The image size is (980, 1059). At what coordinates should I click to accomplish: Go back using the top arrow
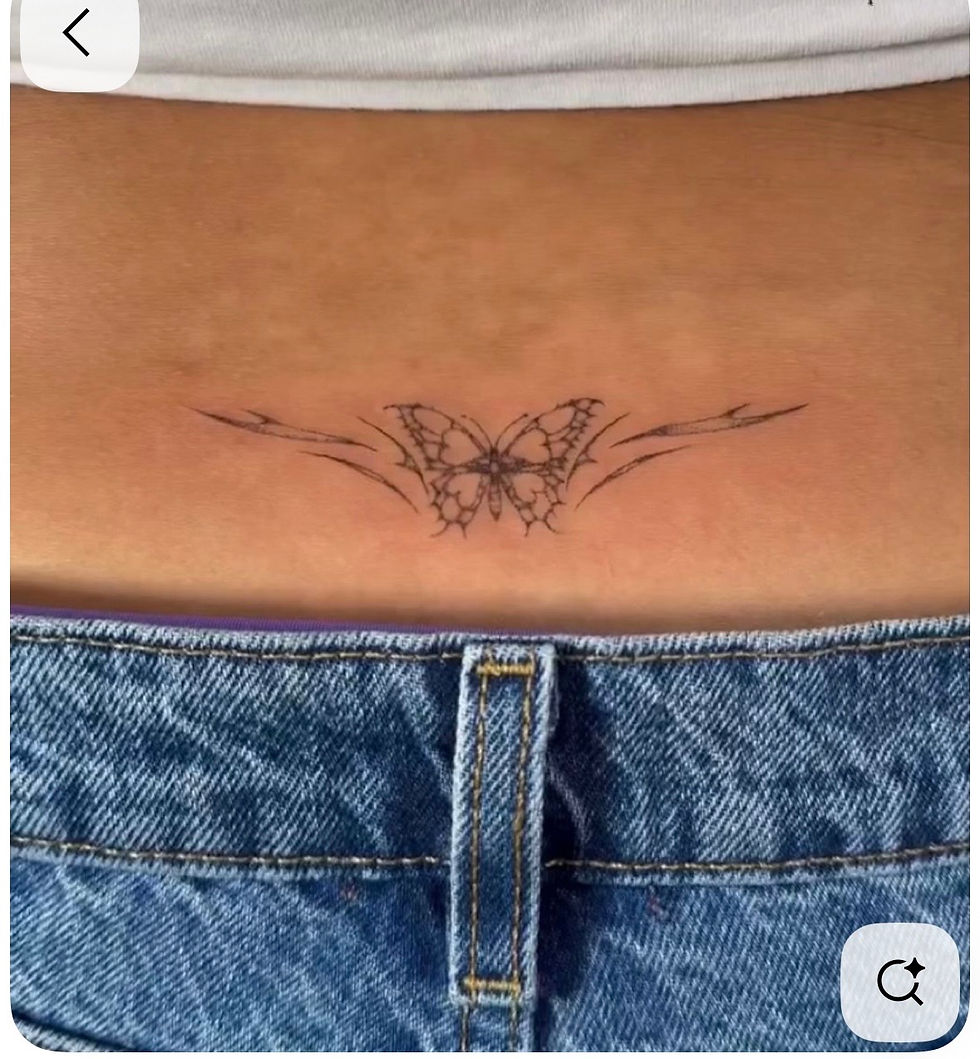[77, 34]
